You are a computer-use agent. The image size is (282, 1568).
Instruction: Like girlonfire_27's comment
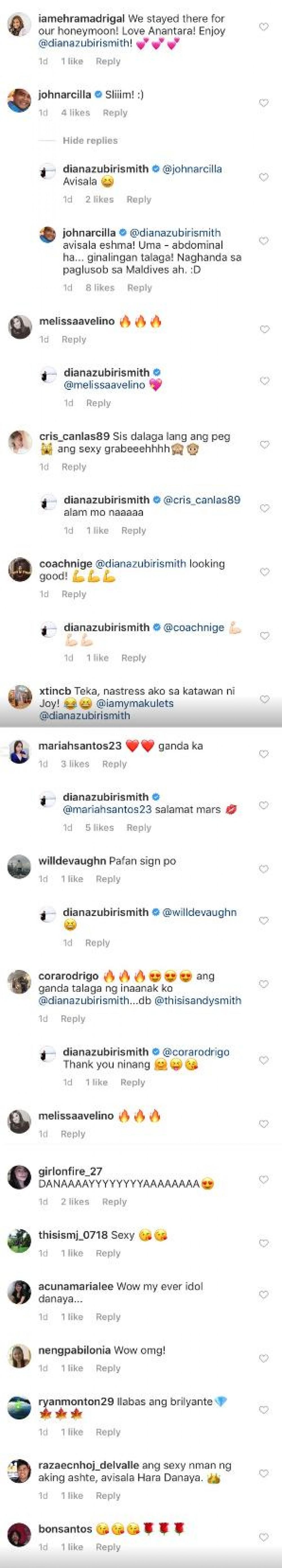[x=264, y=1180]
